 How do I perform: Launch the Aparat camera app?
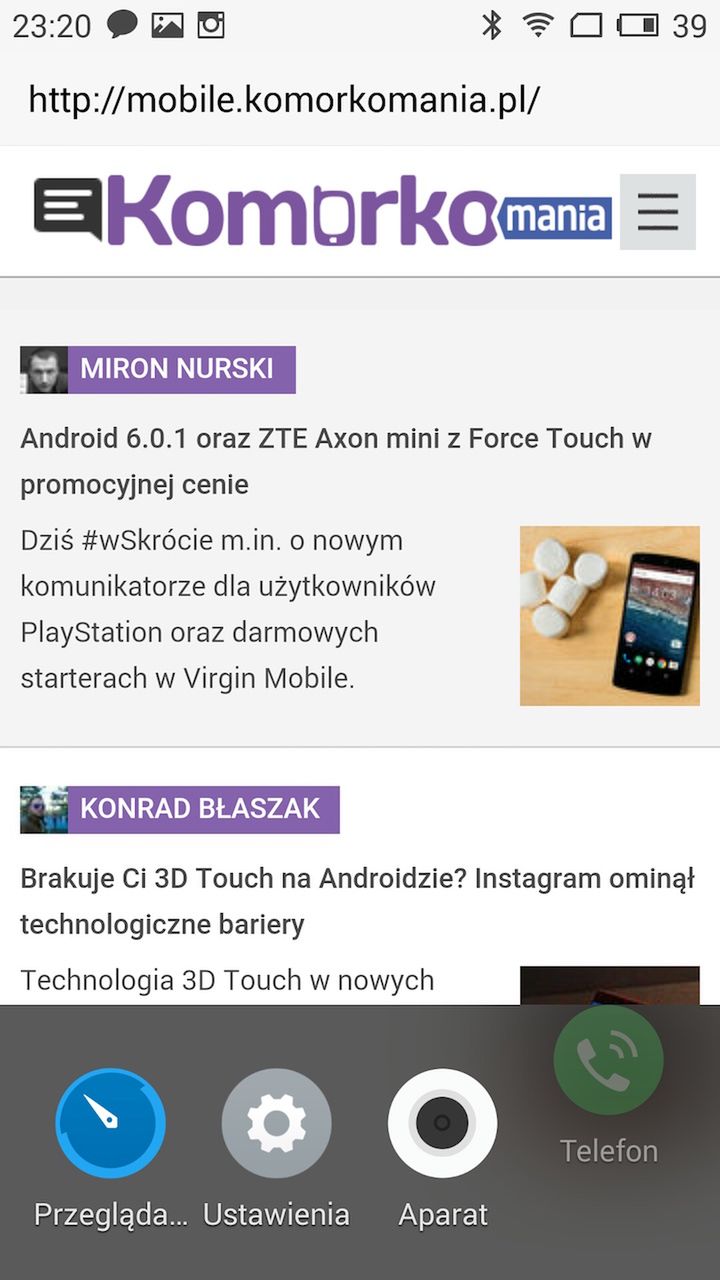tap(442, 1124)
